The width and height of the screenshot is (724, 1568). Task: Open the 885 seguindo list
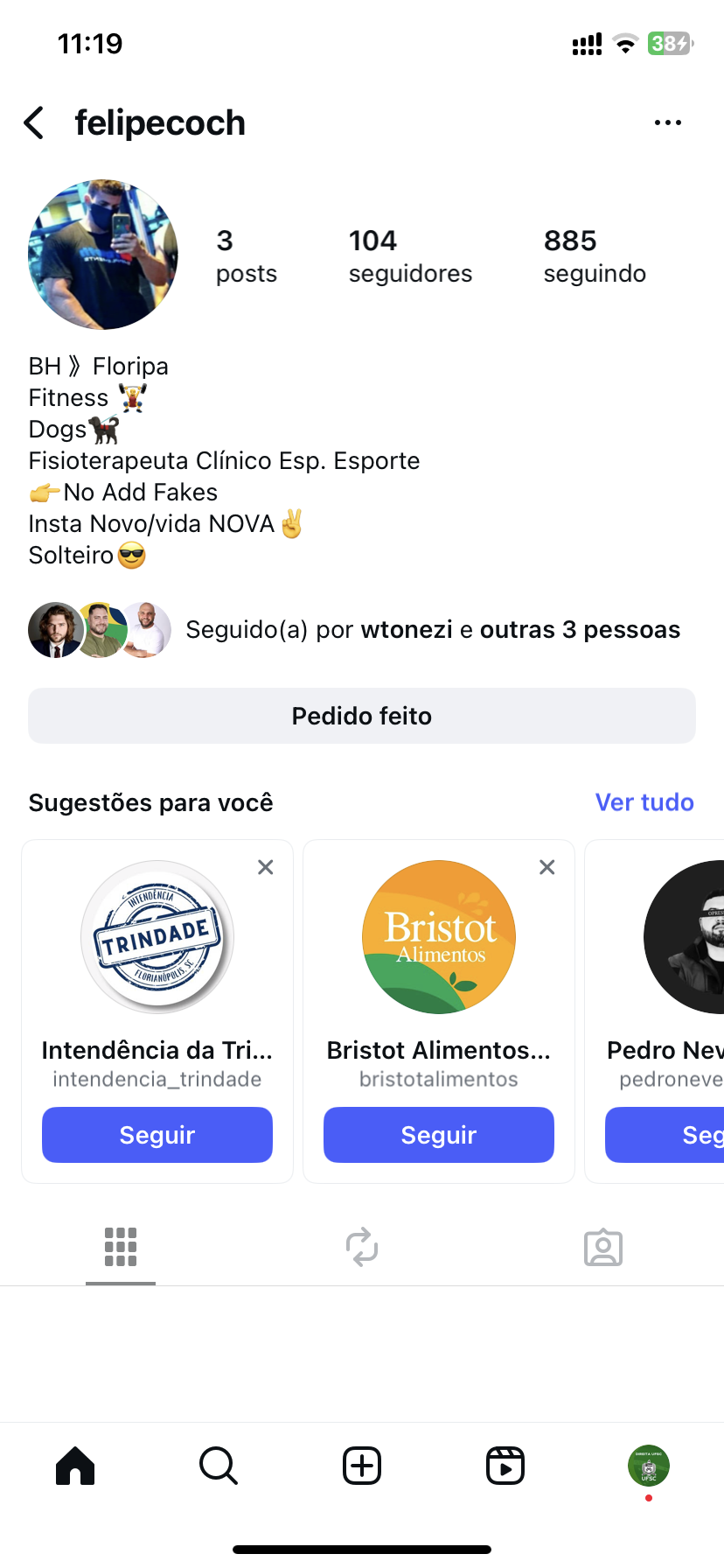point(594,255)
